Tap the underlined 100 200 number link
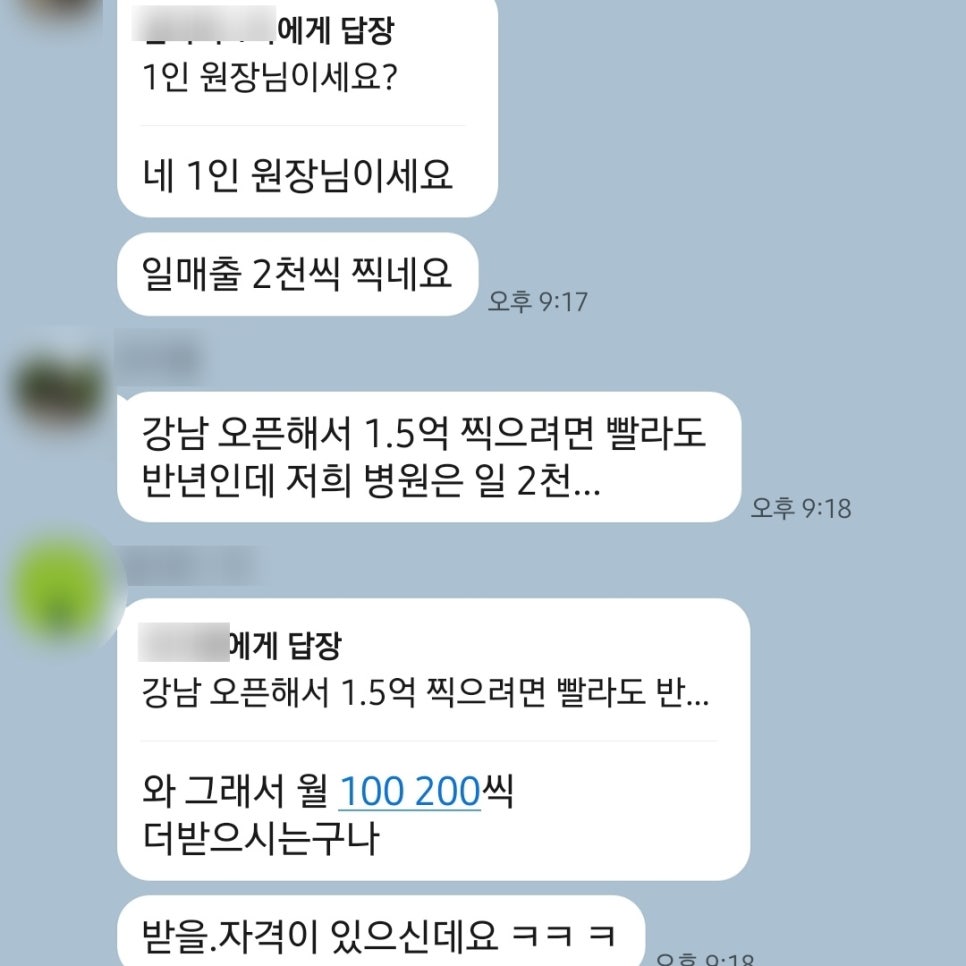The height and width of the screenshot is (966, 966). coord(410,791)
